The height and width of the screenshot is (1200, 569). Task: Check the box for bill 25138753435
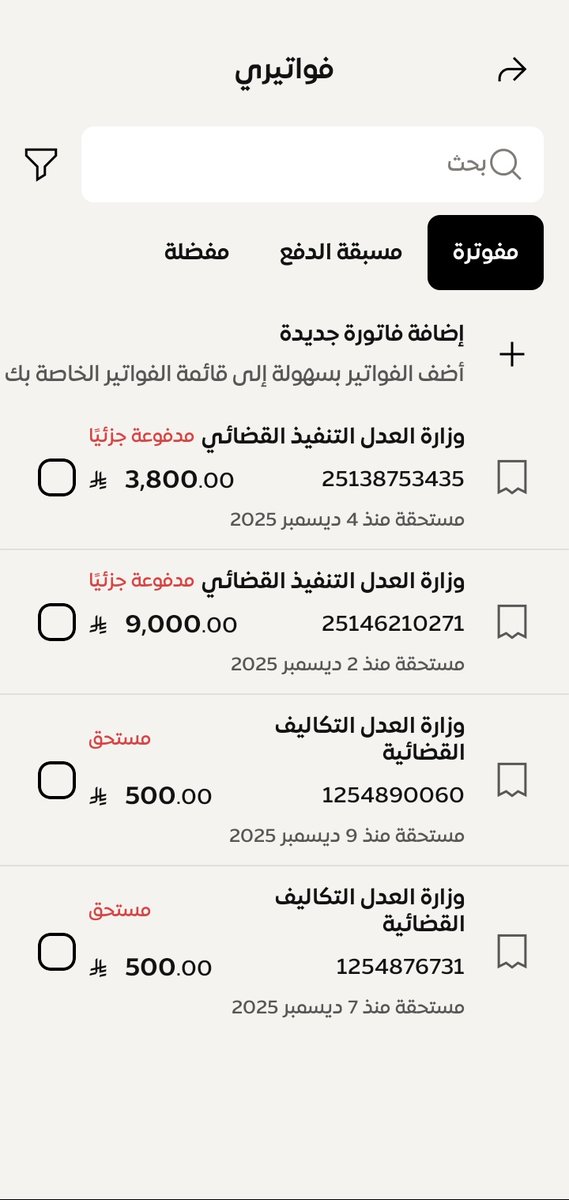(x=56, y=478)
